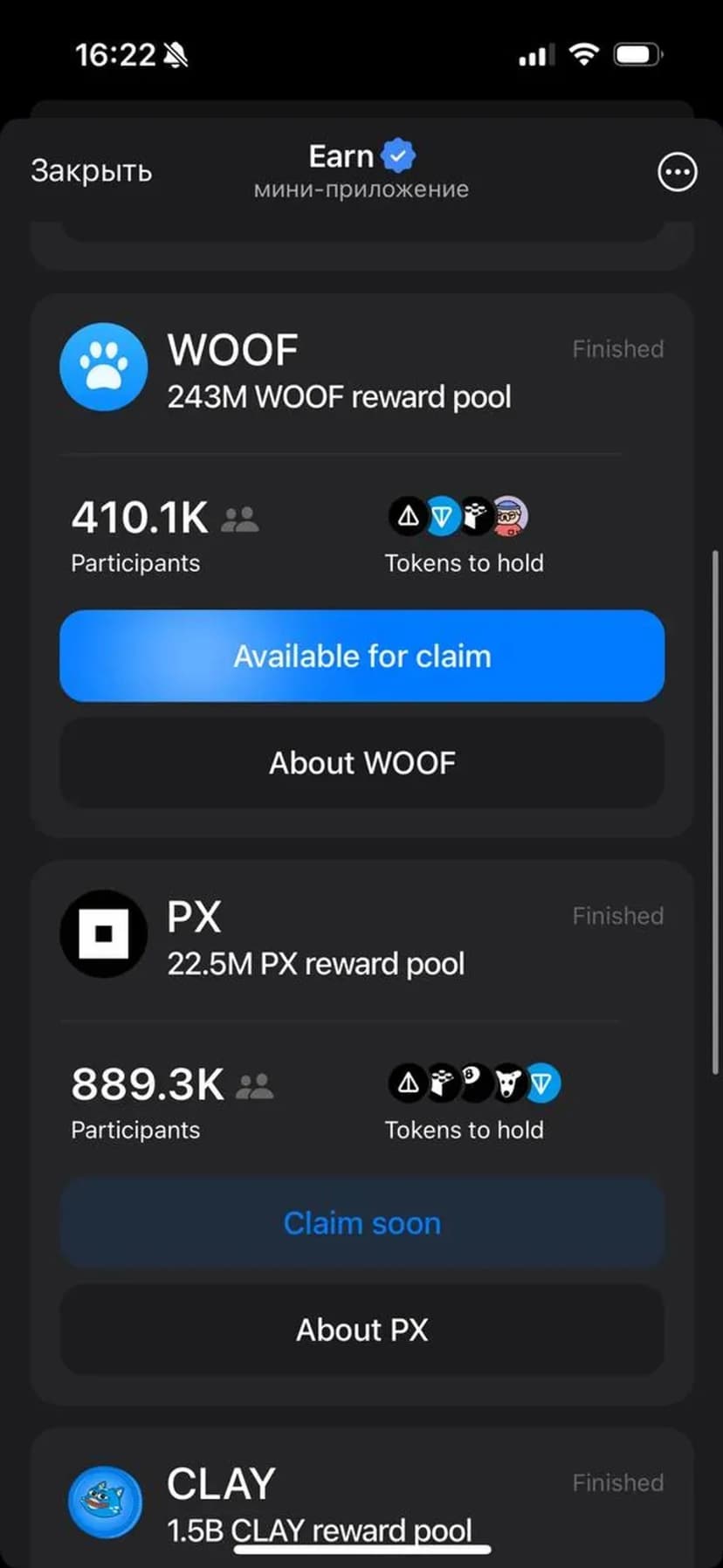Open the CLAY reward pool card
The height and width of the screenshot is (1568, 723).
coord(319,1502)
